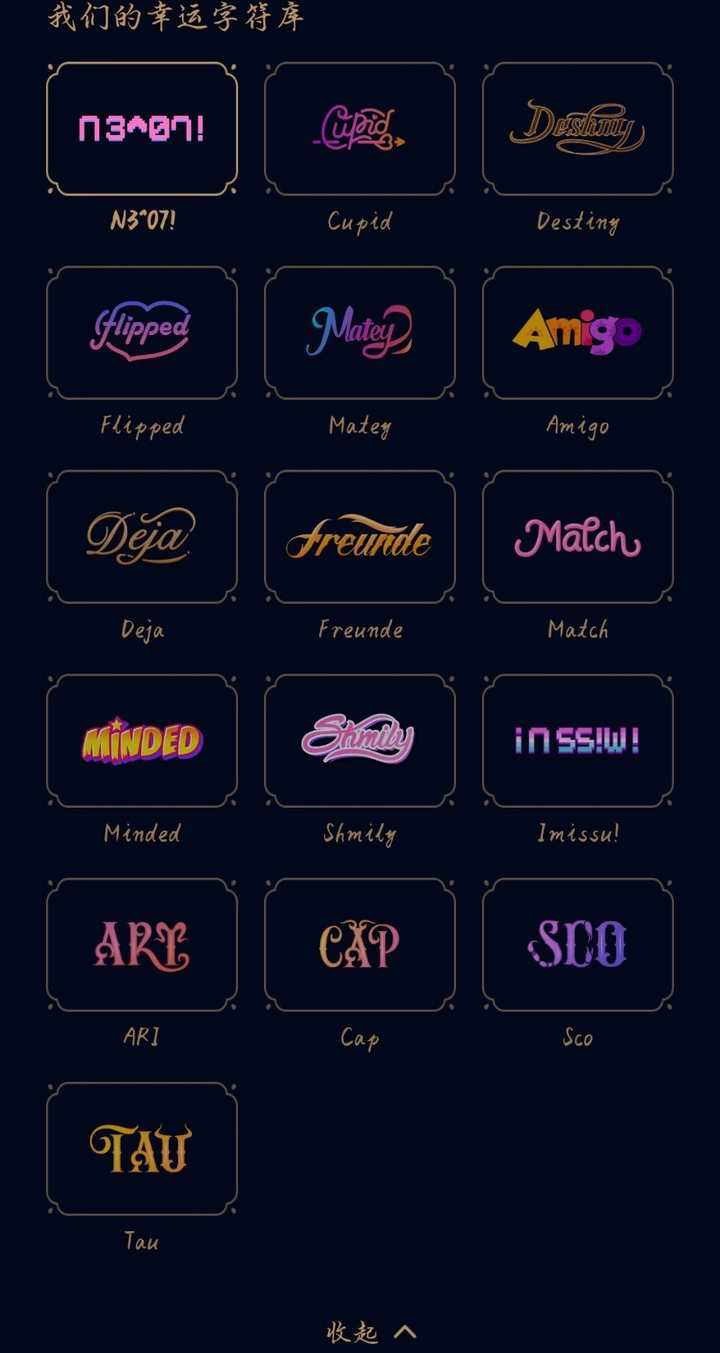This screenshot has width=720, height=1353.
Task: Select the Imissu! character card
Action: 578,741
